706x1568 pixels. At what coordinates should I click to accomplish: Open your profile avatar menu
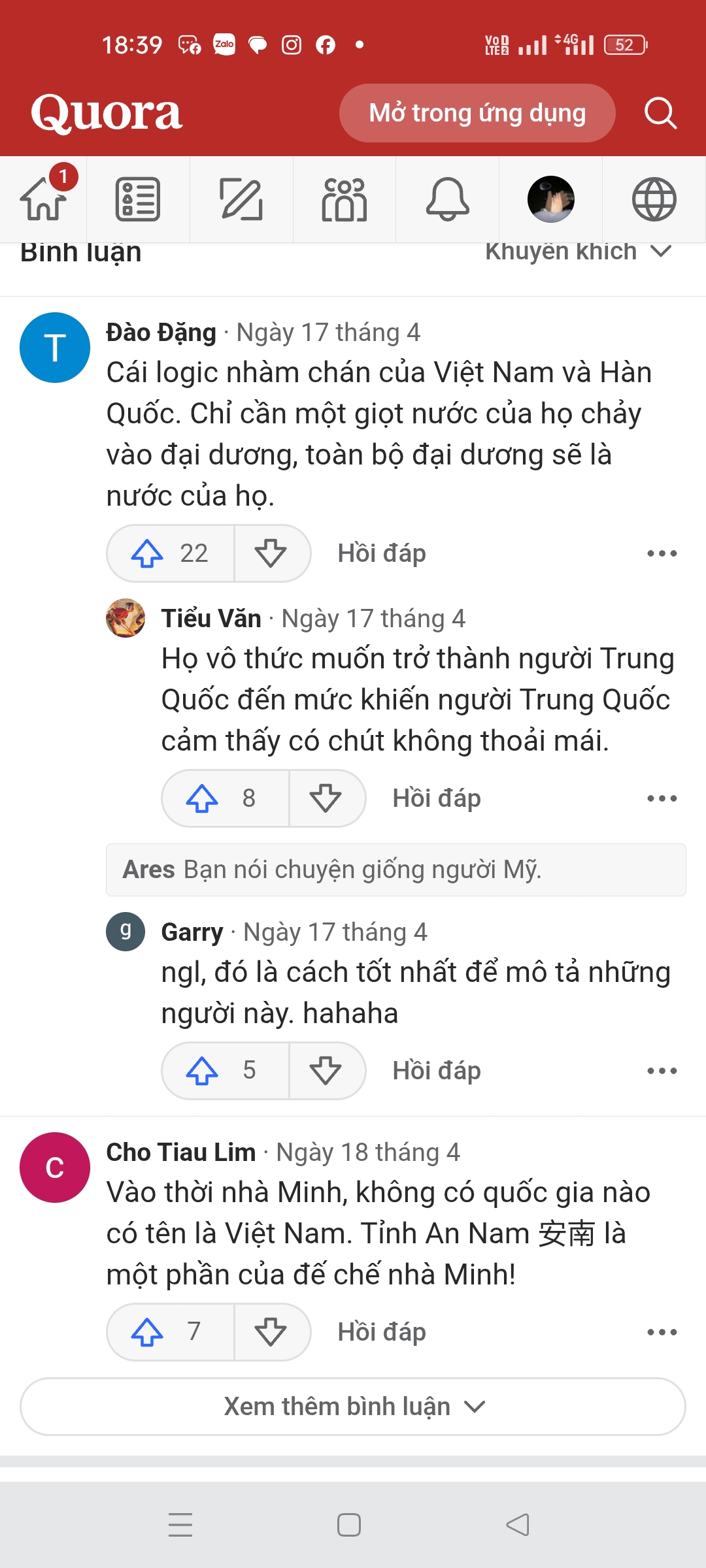tap(551, 199)
